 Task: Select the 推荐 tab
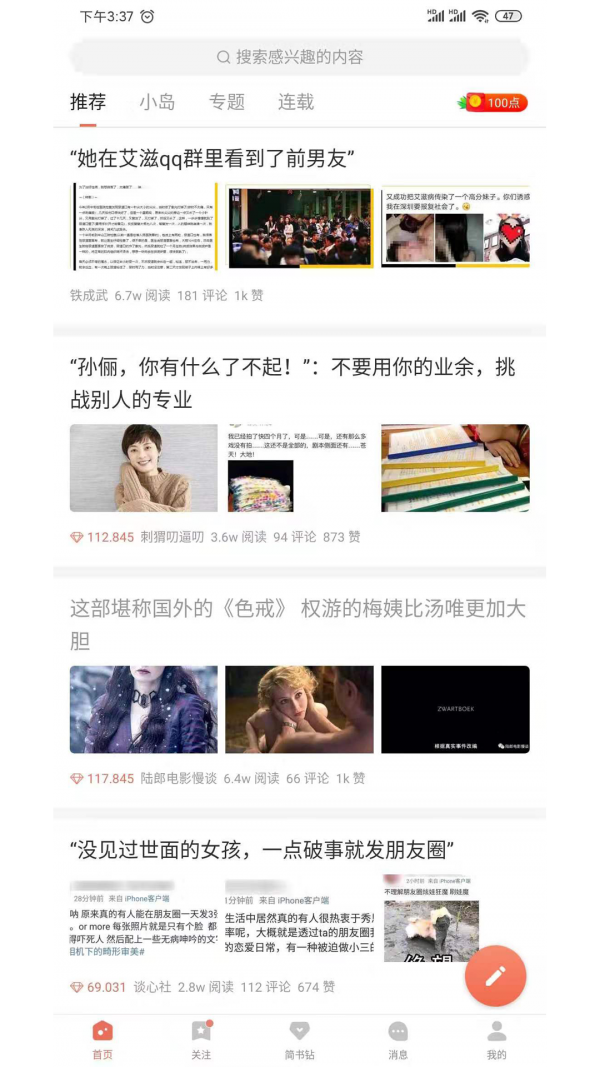(x=88, y=102)
